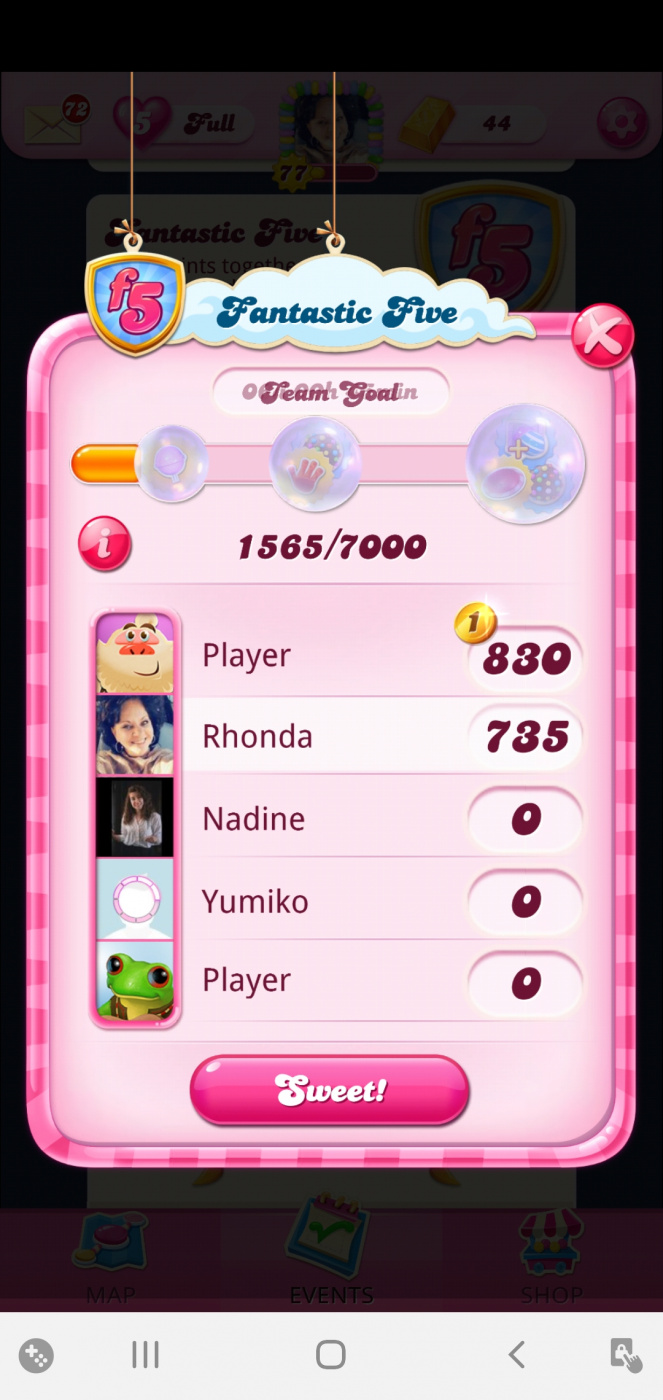Screen dimensions: 663x1400
Task: Open the team goal info icon
Action: [105, 545]
